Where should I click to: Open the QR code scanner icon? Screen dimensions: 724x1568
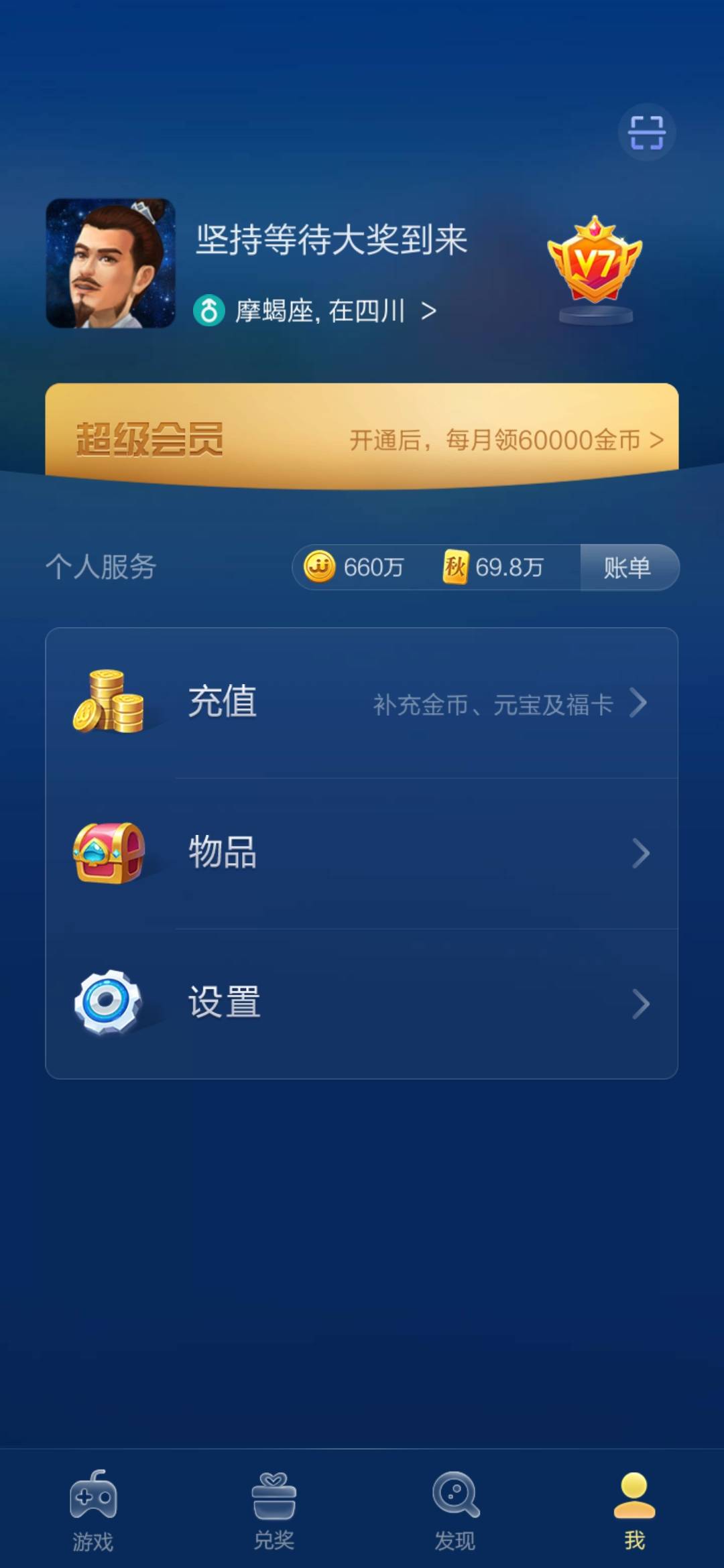[646, 133]
